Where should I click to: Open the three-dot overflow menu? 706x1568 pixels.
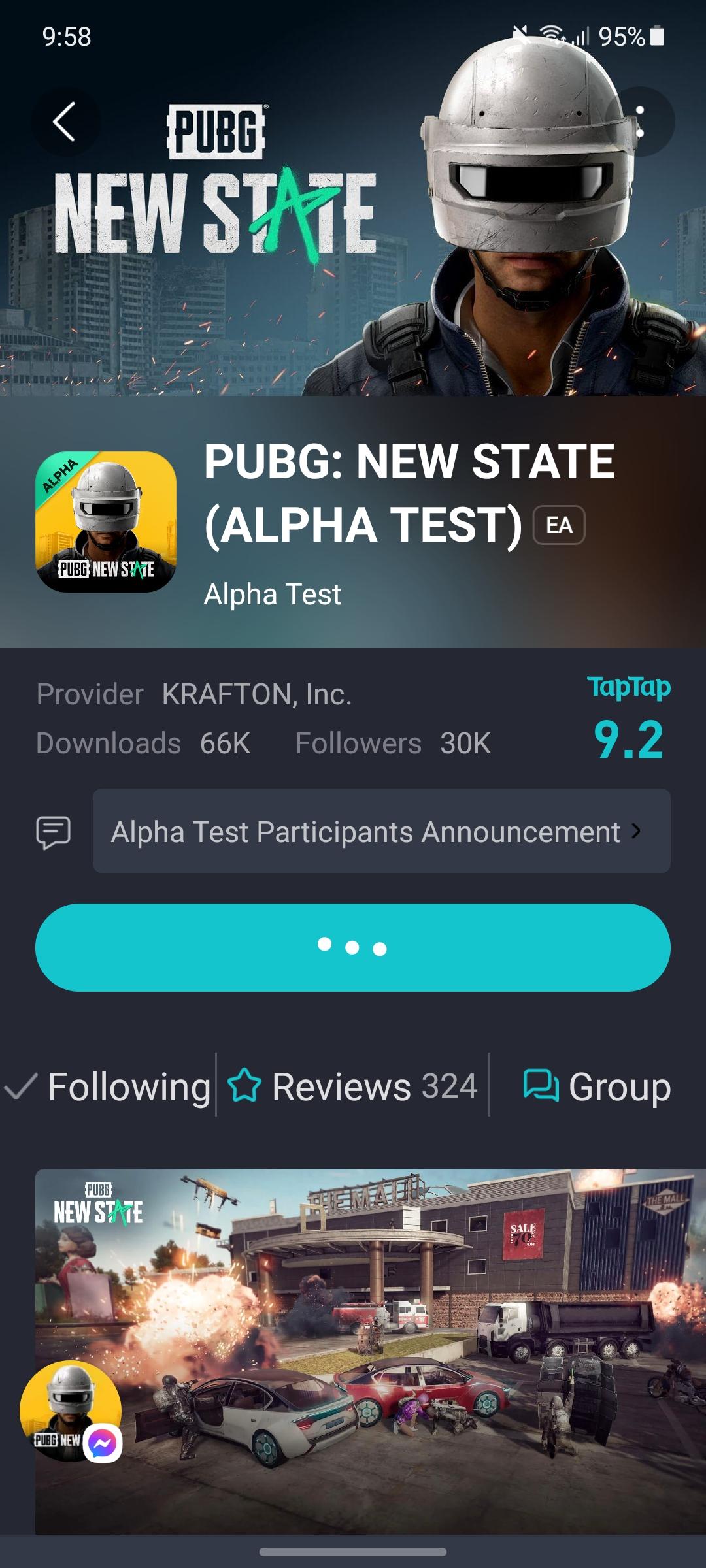click(639, 122)
